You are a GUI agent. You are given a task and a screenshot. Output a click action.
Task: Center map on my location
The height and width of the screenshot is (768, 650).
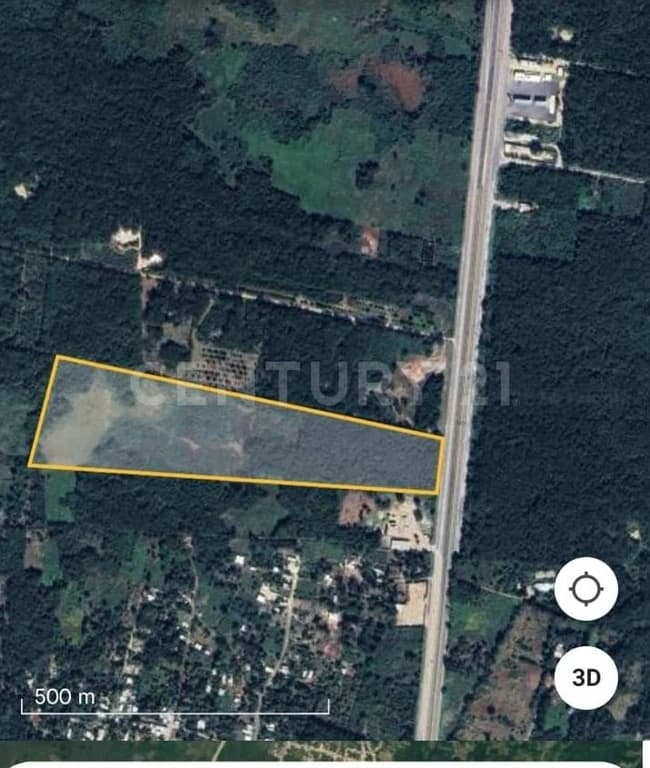(586, 589)
